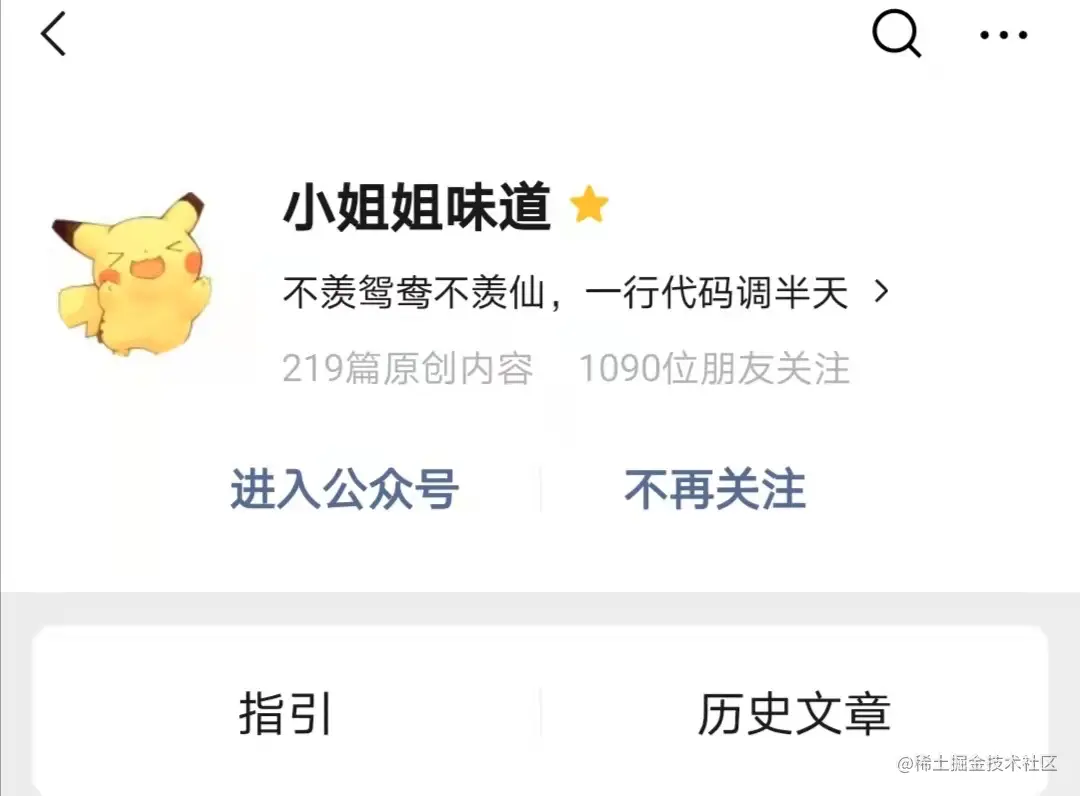
Task: Open the 指引 section
Action: 286,714
